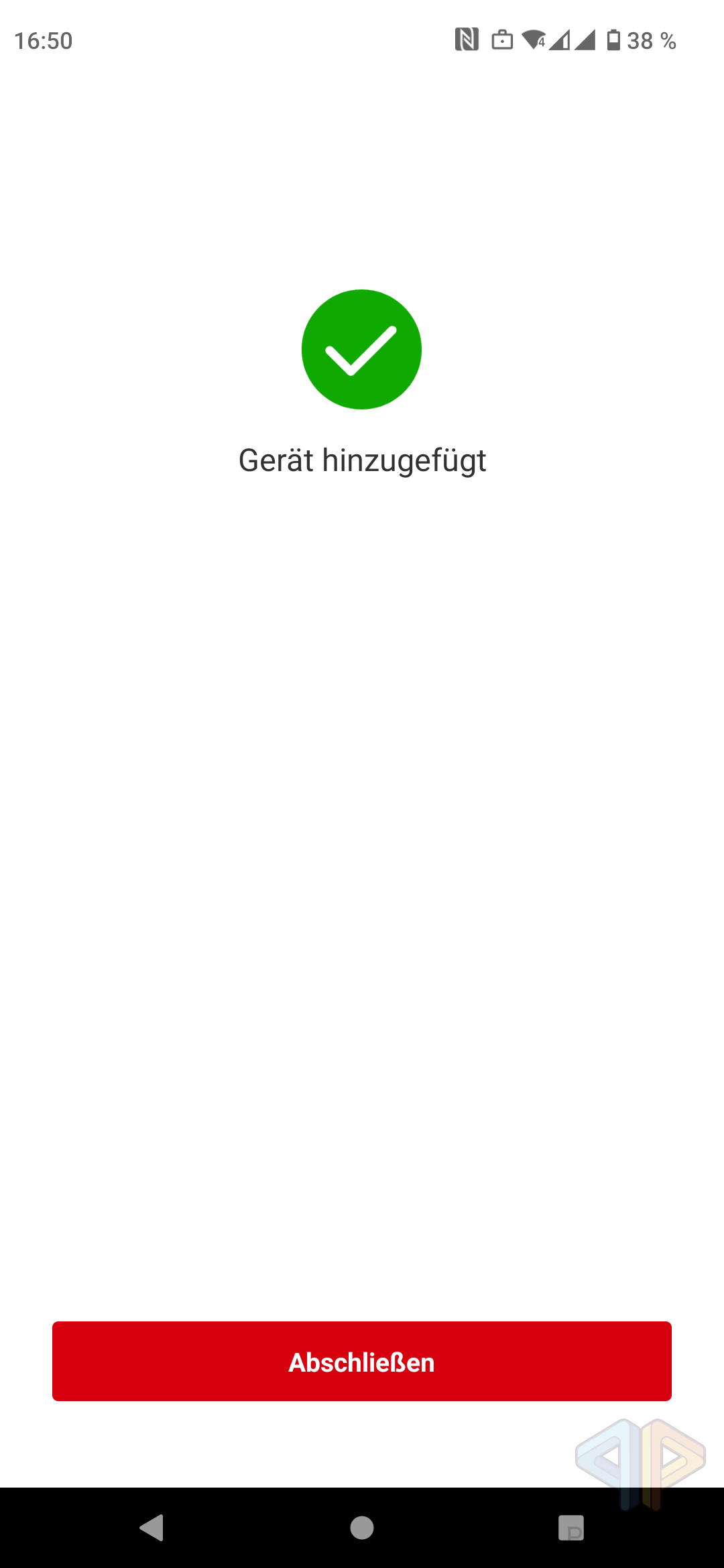
Task: Open the recent apps overview
Action: tap(571, 1528)
